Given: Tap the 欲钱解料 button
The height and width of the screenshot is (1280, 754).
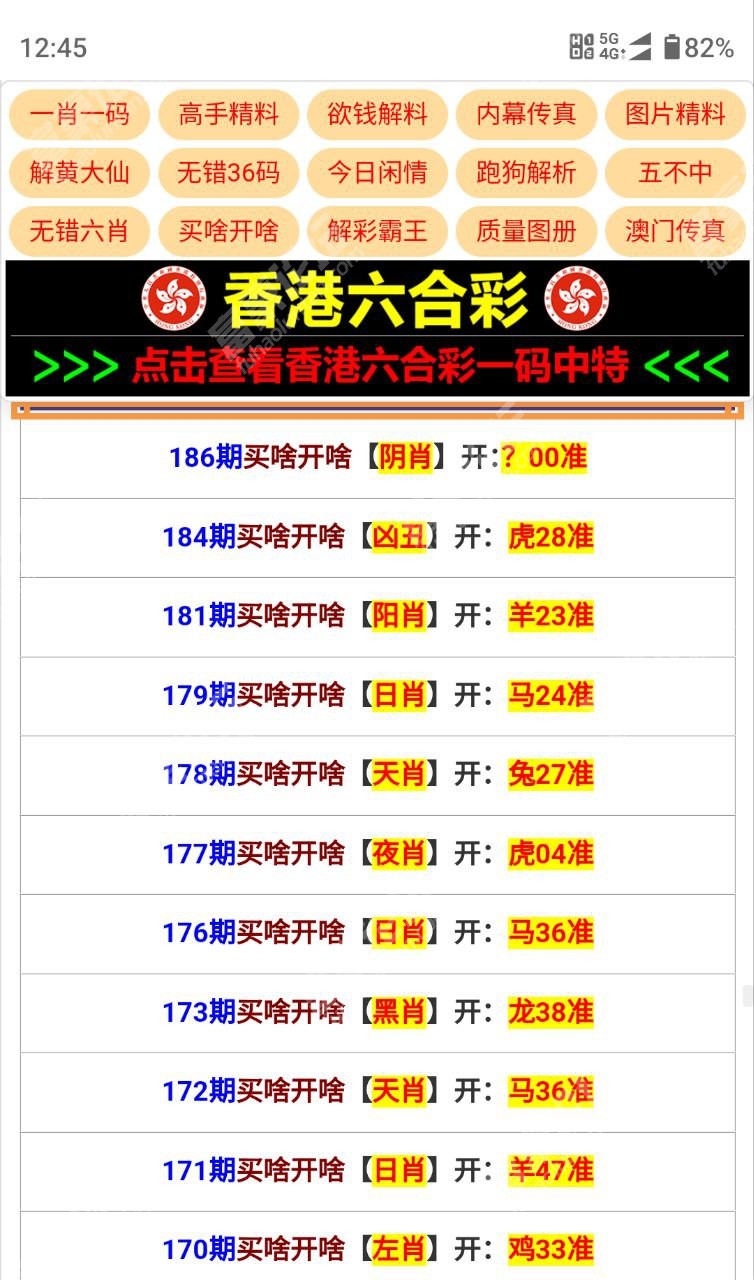Looking at the screenshot, I should pyautogui.click(x=377, y=114).
